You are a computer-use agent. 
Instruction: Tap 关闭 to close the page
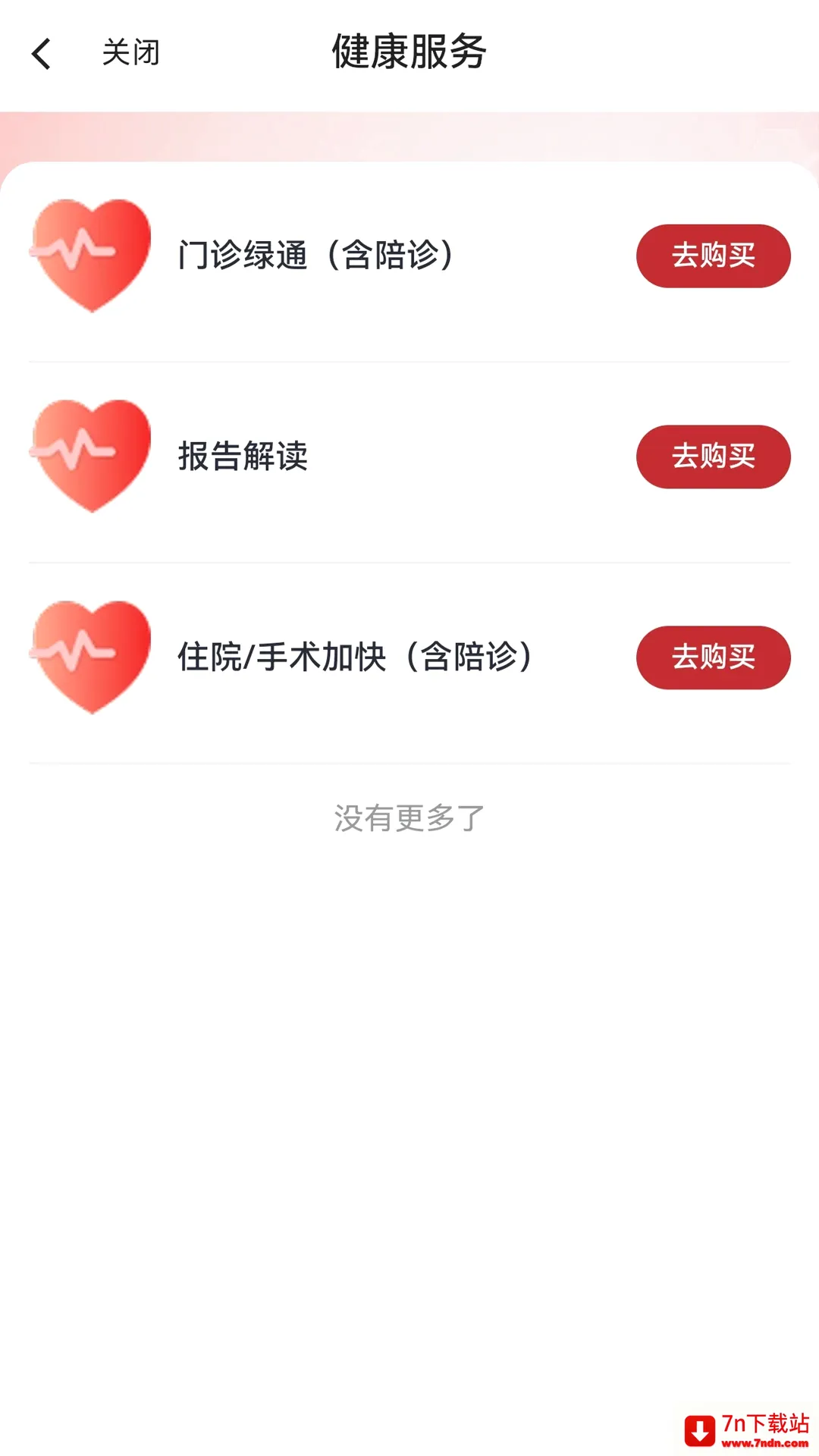point(131,53)
